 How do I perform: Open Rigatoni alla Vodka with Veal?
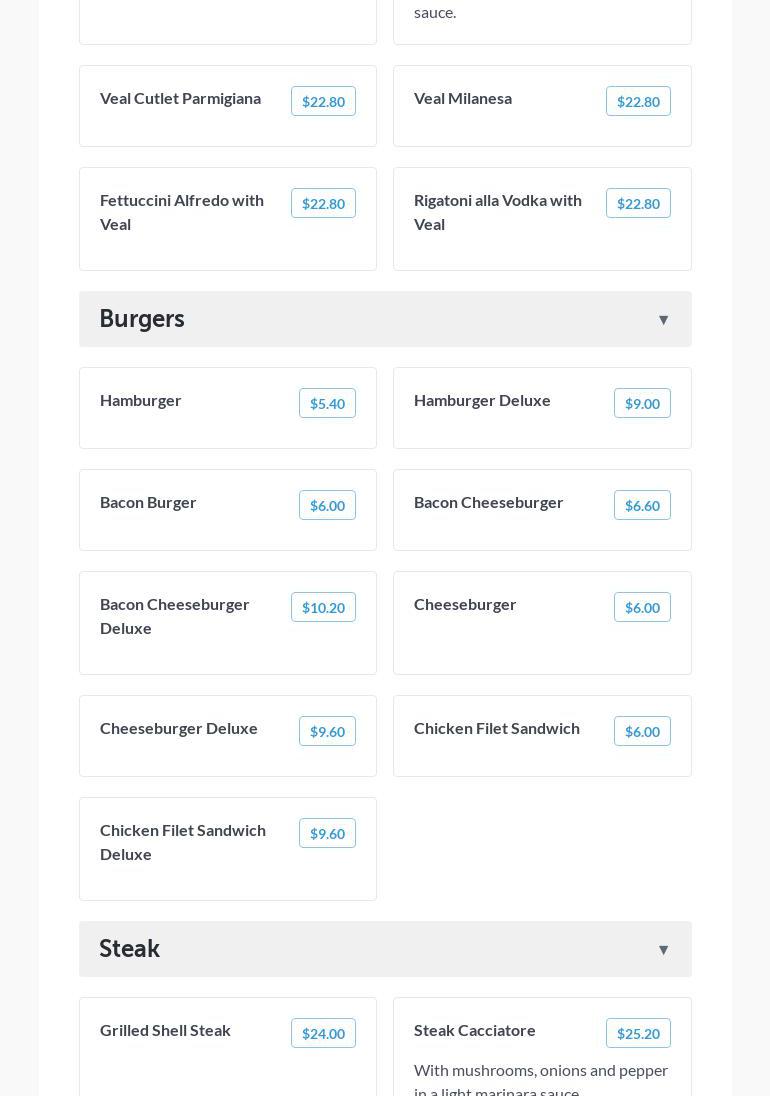(542, 218)
